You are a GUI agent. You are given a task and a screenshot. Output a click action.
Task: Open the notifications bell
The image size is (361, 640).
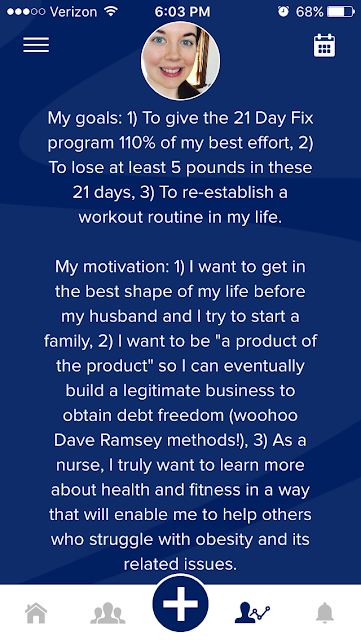pos(325,613)
